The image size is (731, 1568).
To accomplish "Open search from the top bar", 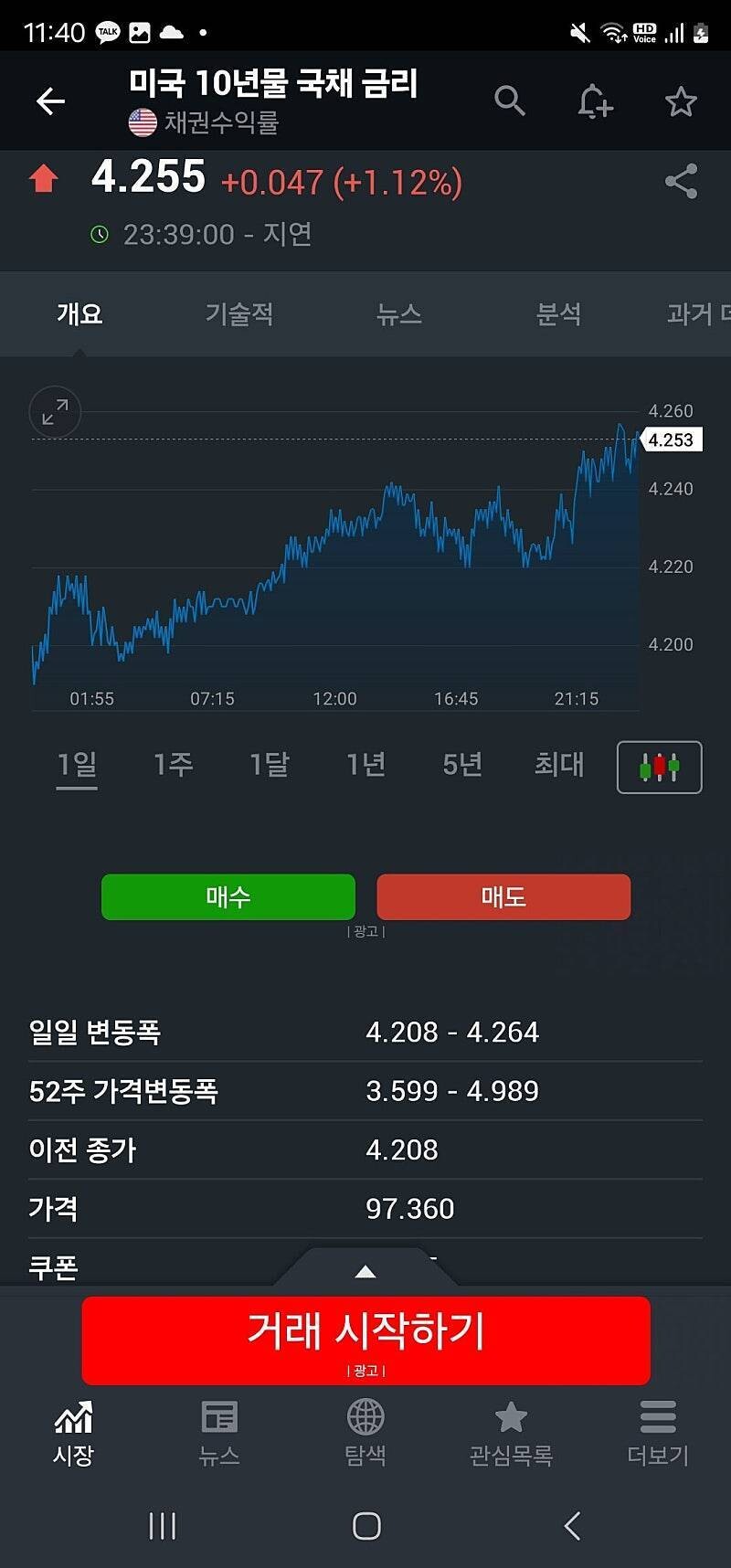I will (x=510, y=101).
